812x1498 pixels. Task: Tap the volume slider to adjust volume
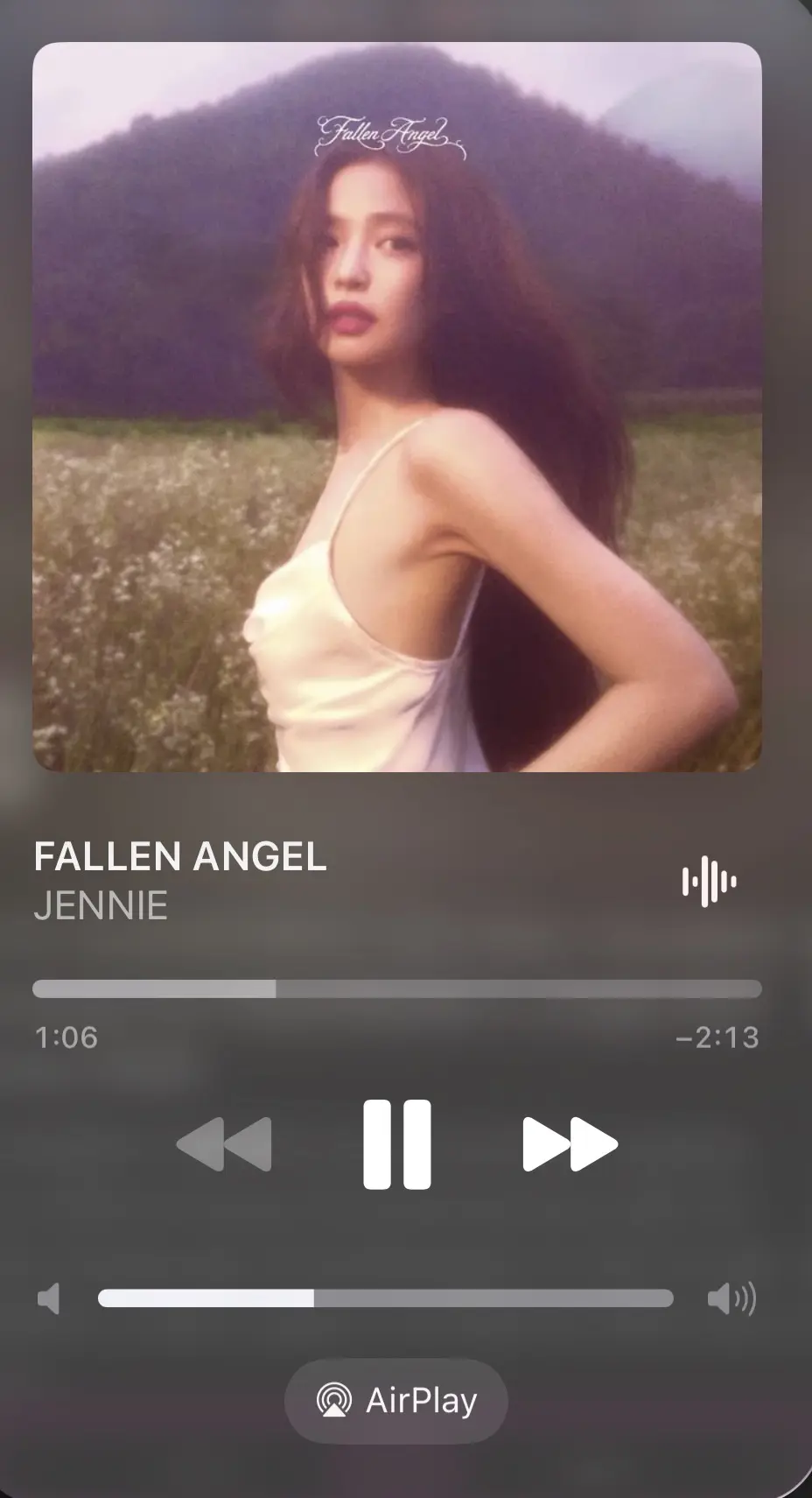point(386,1298)
